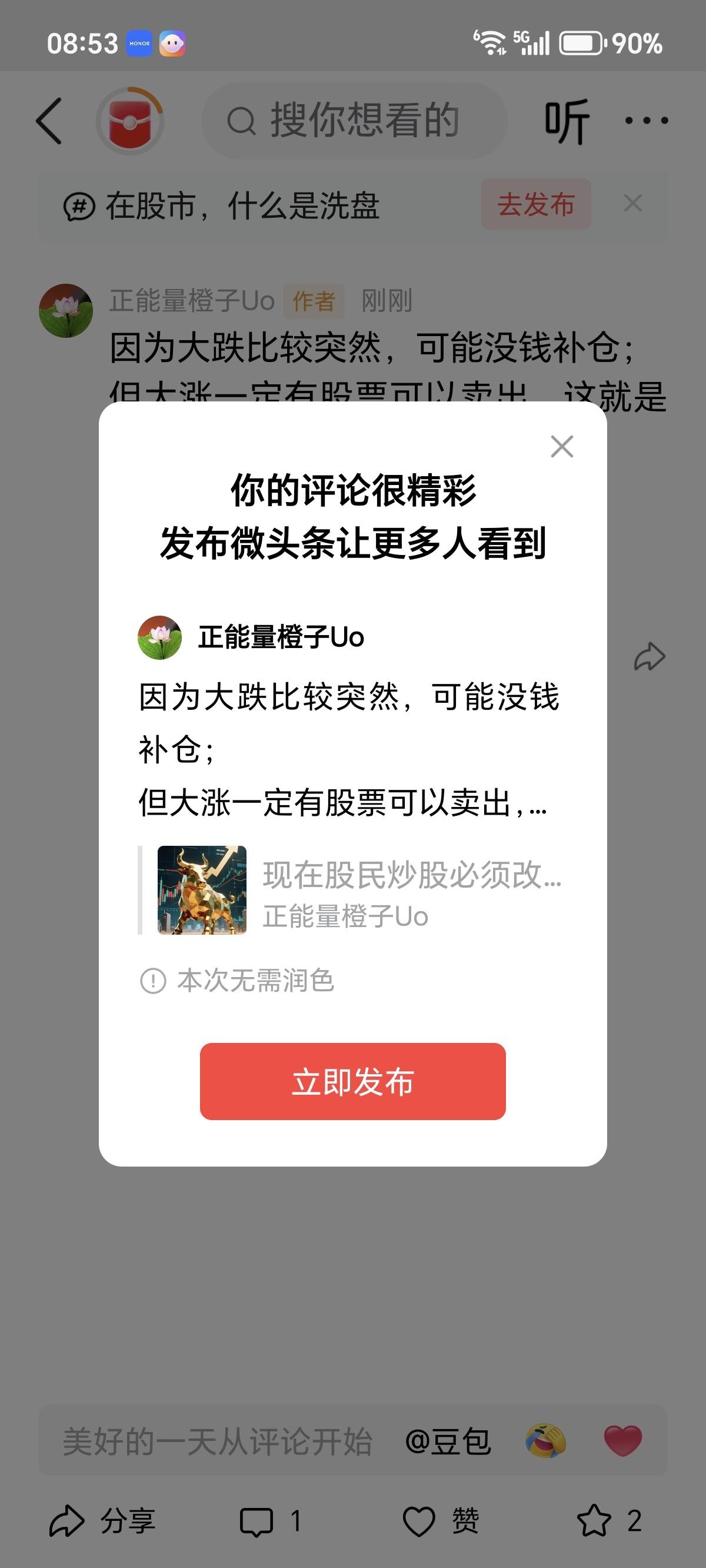The height and width of the screenshot is (1568, 706).
Task: Open the red envelope rewards icon
Action: coord(130,119)
